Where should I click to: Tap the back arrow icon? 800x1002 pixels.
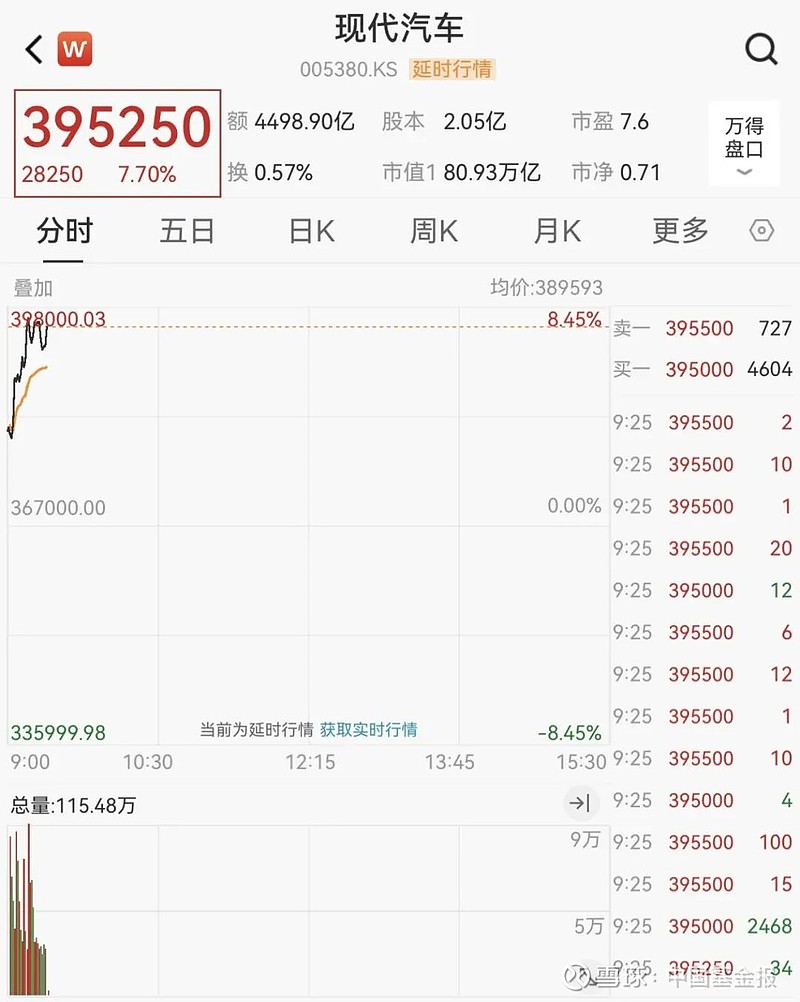coord(31,47)
